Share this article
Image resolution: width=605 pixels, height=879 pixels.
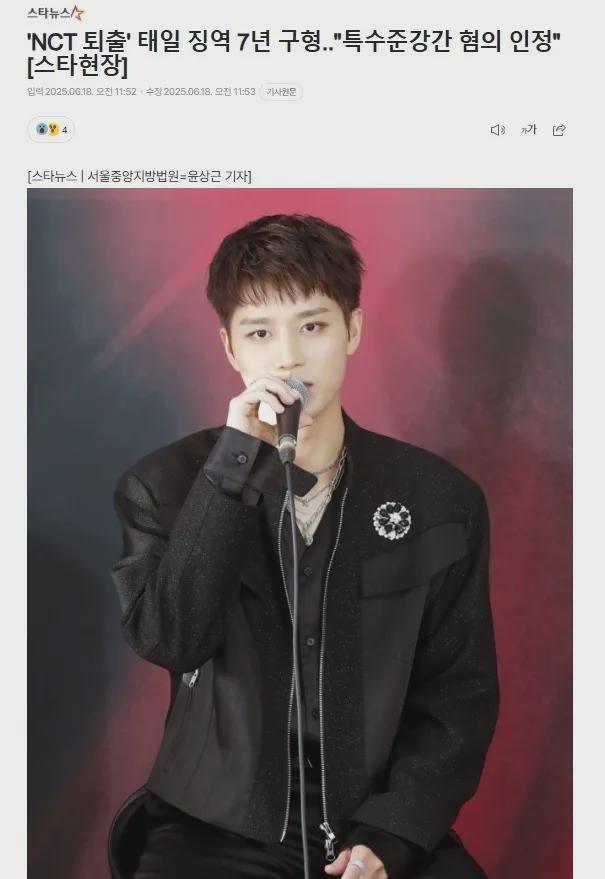(559, 130)
